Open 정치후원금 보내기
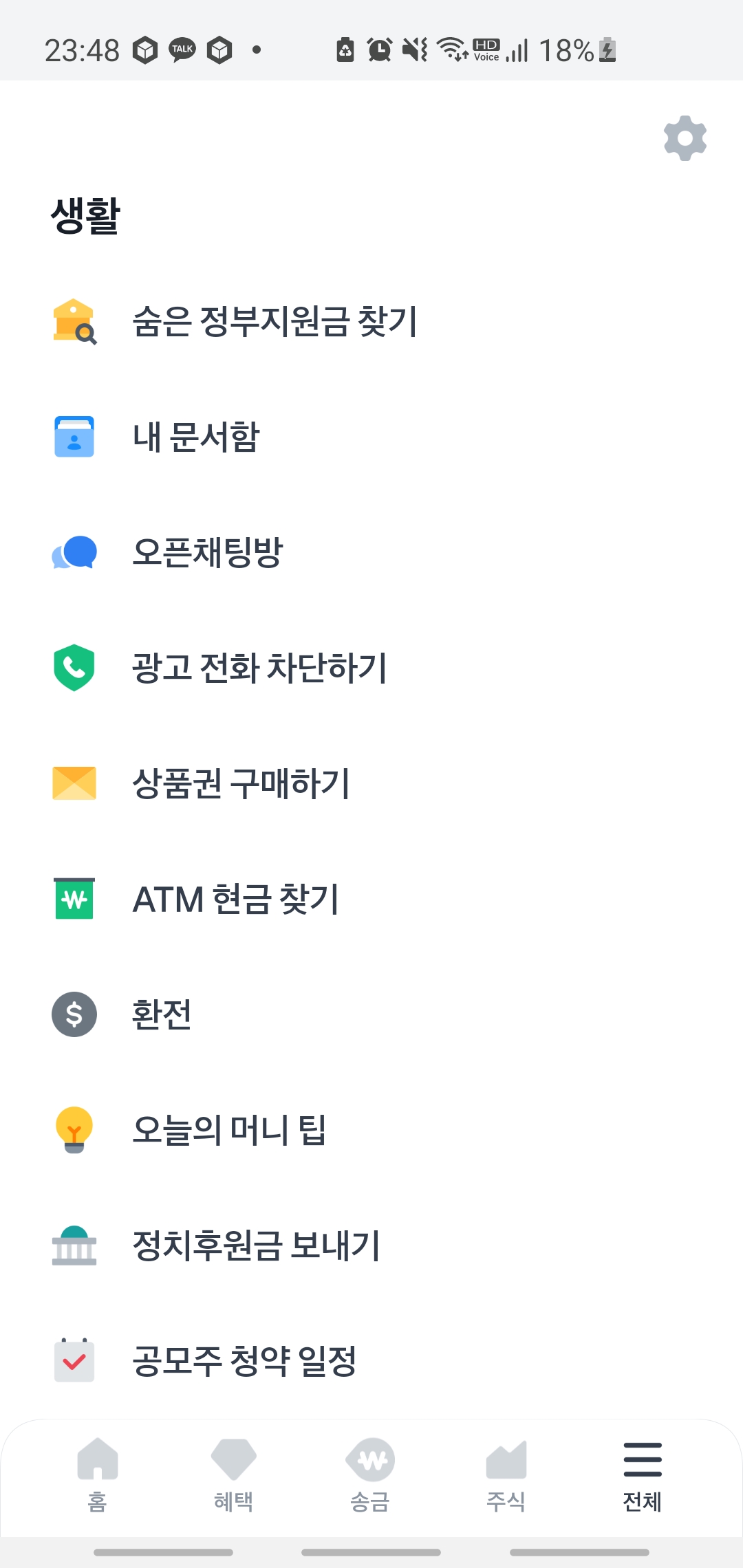 pyautogui.click(x=371, y=1245)
